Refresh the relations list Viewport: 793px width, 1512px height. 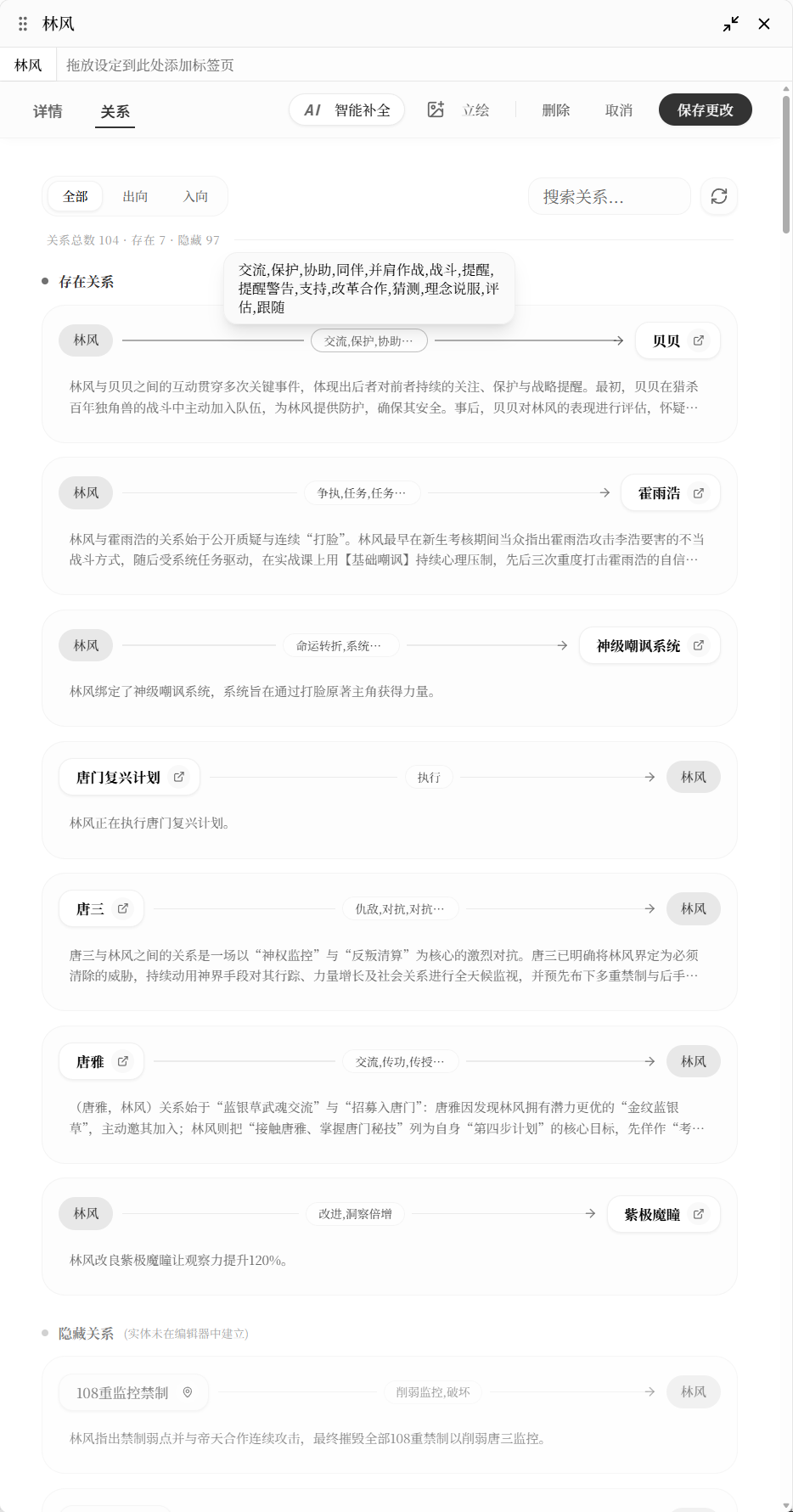719,196
